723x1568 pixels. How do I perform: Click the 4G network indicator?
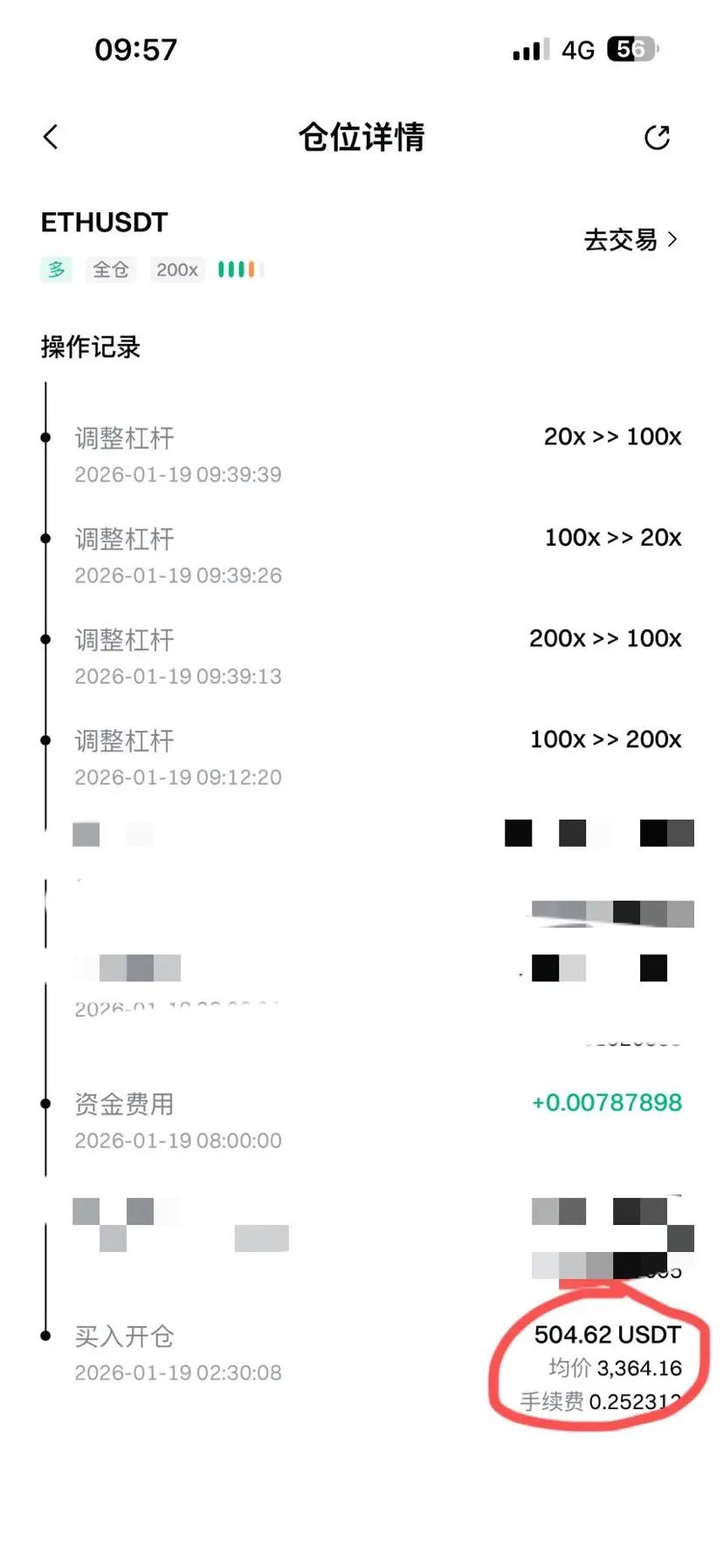578,50
